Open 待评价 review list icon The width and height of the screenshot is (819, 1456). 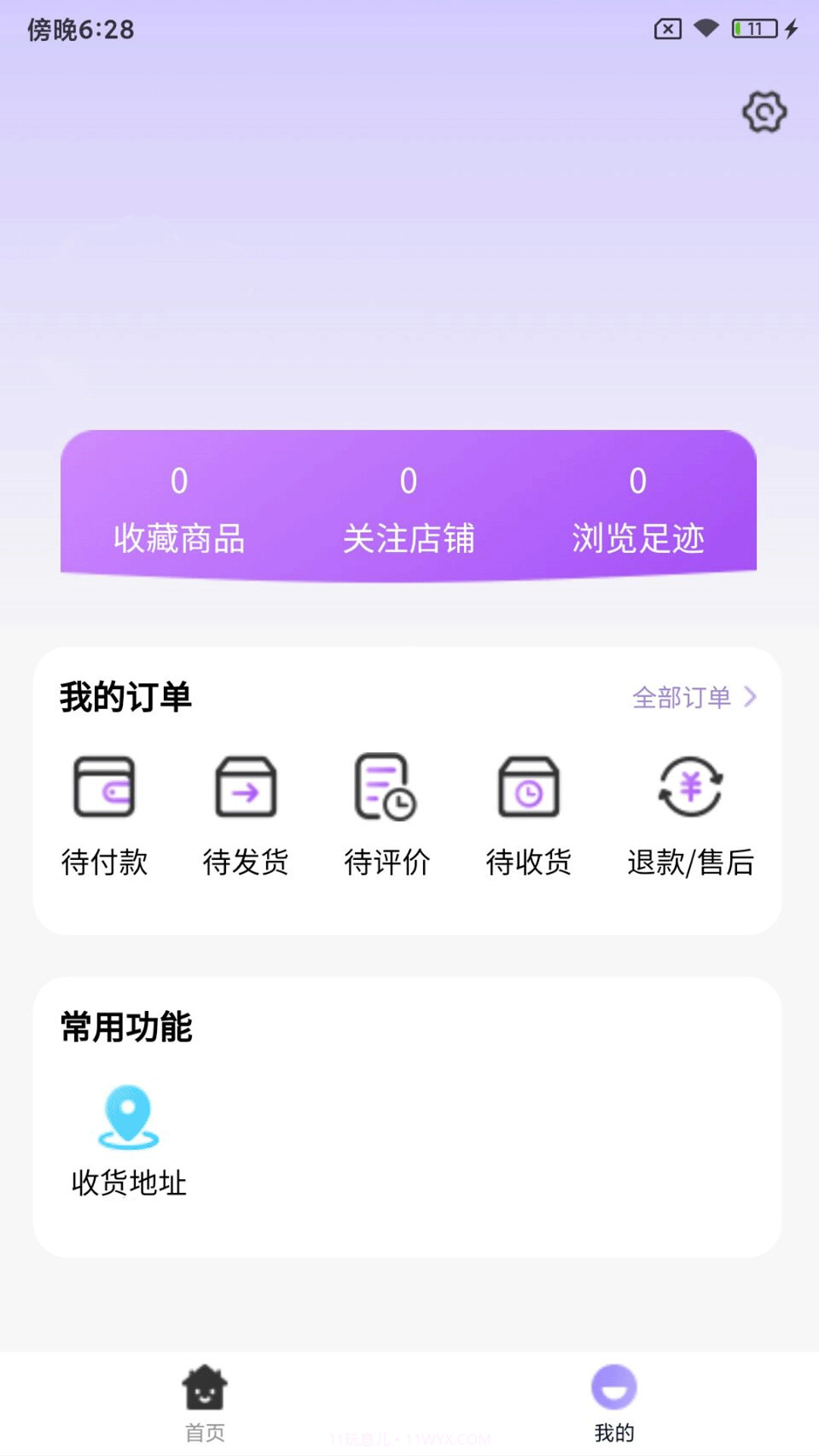385,789
